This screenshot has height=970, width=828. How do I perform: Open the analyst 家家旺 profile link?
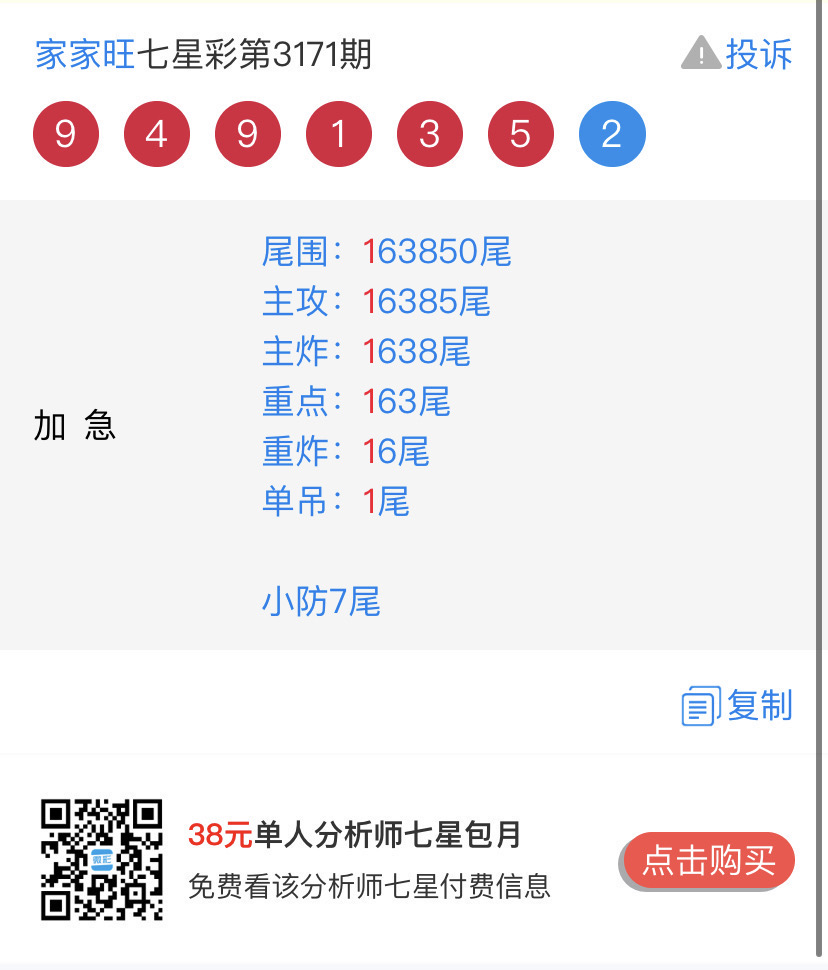[x=83, y=55]
